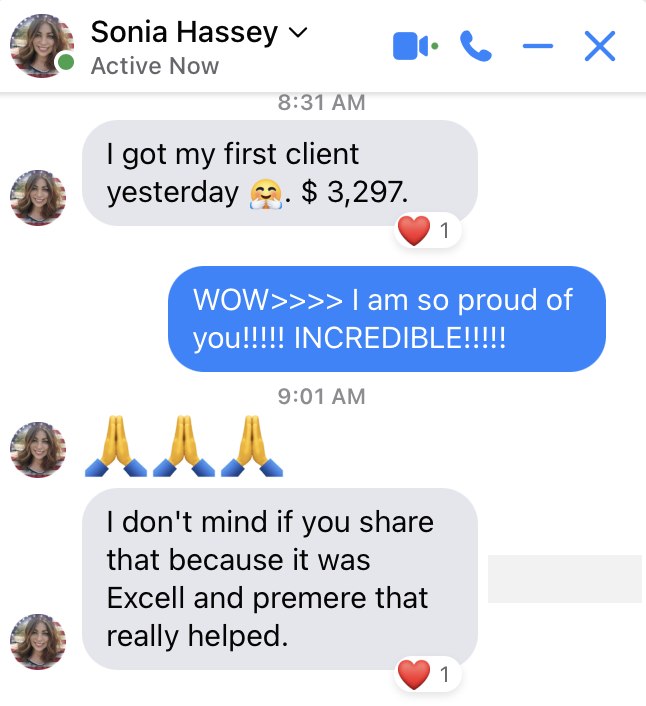Minimize the chat window
The width and height of the screenshot is (646, 706).
coord(537,46)
